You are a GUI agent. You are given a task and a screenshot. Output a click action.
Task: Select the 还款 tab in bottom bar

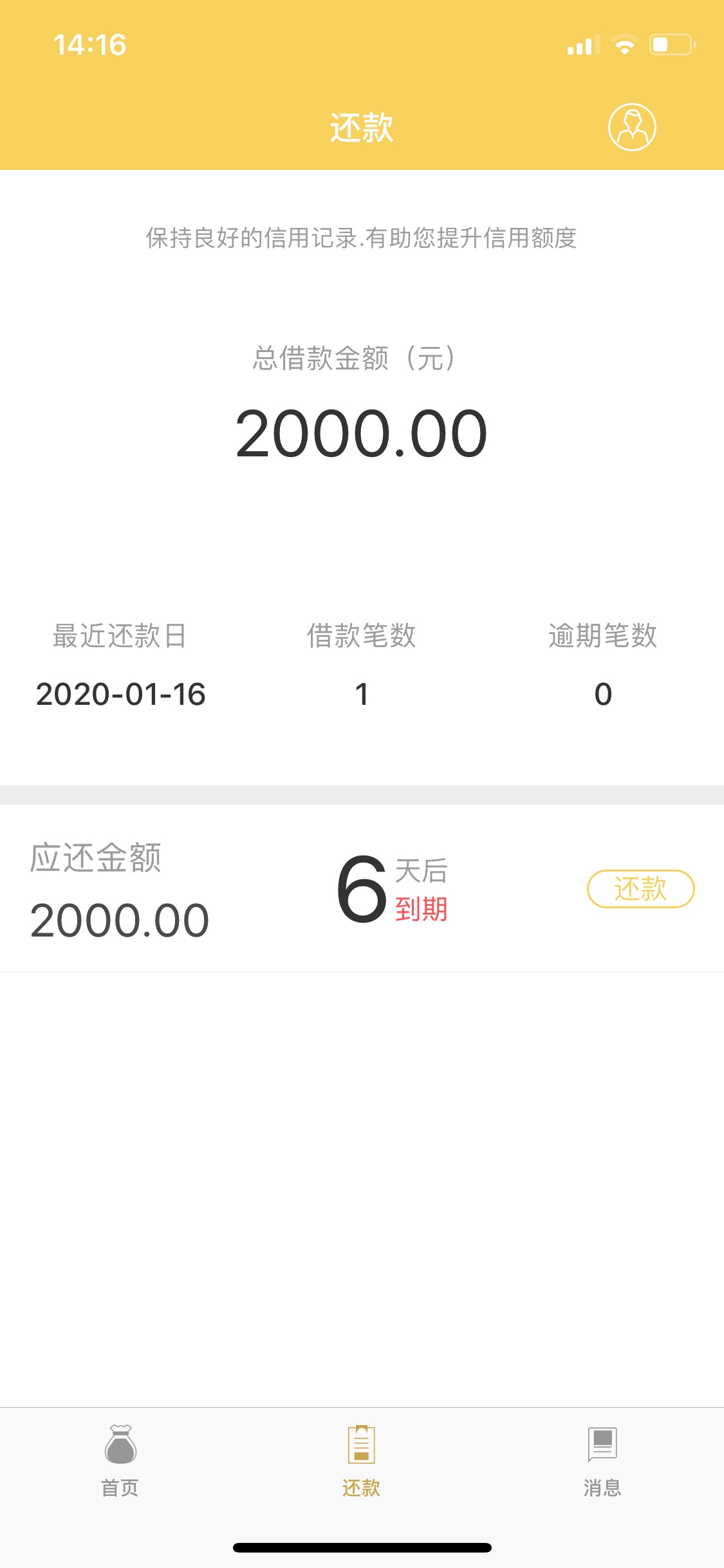362,1461
